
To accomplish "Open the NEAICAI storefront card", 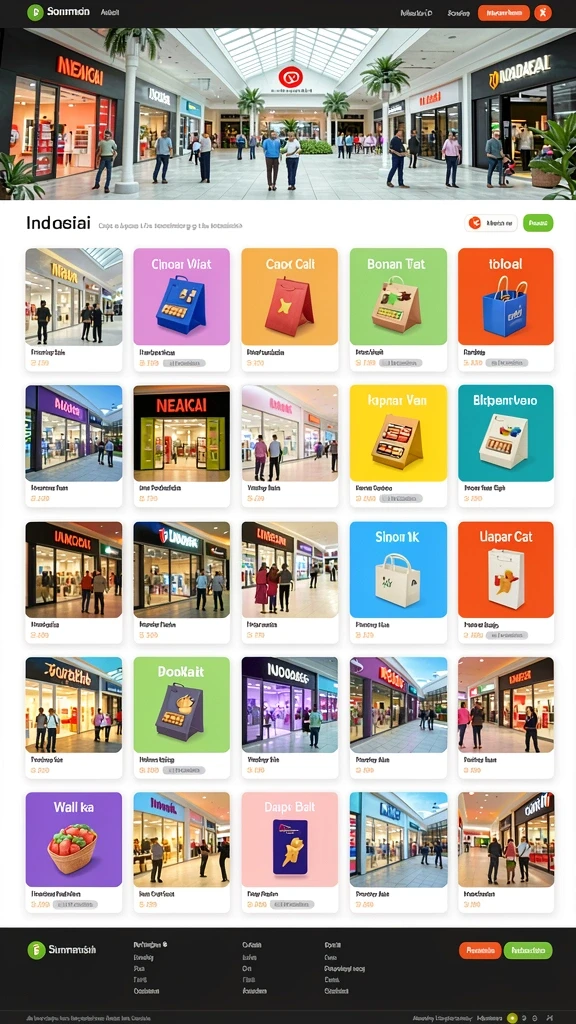I will (x=182, y=446).
